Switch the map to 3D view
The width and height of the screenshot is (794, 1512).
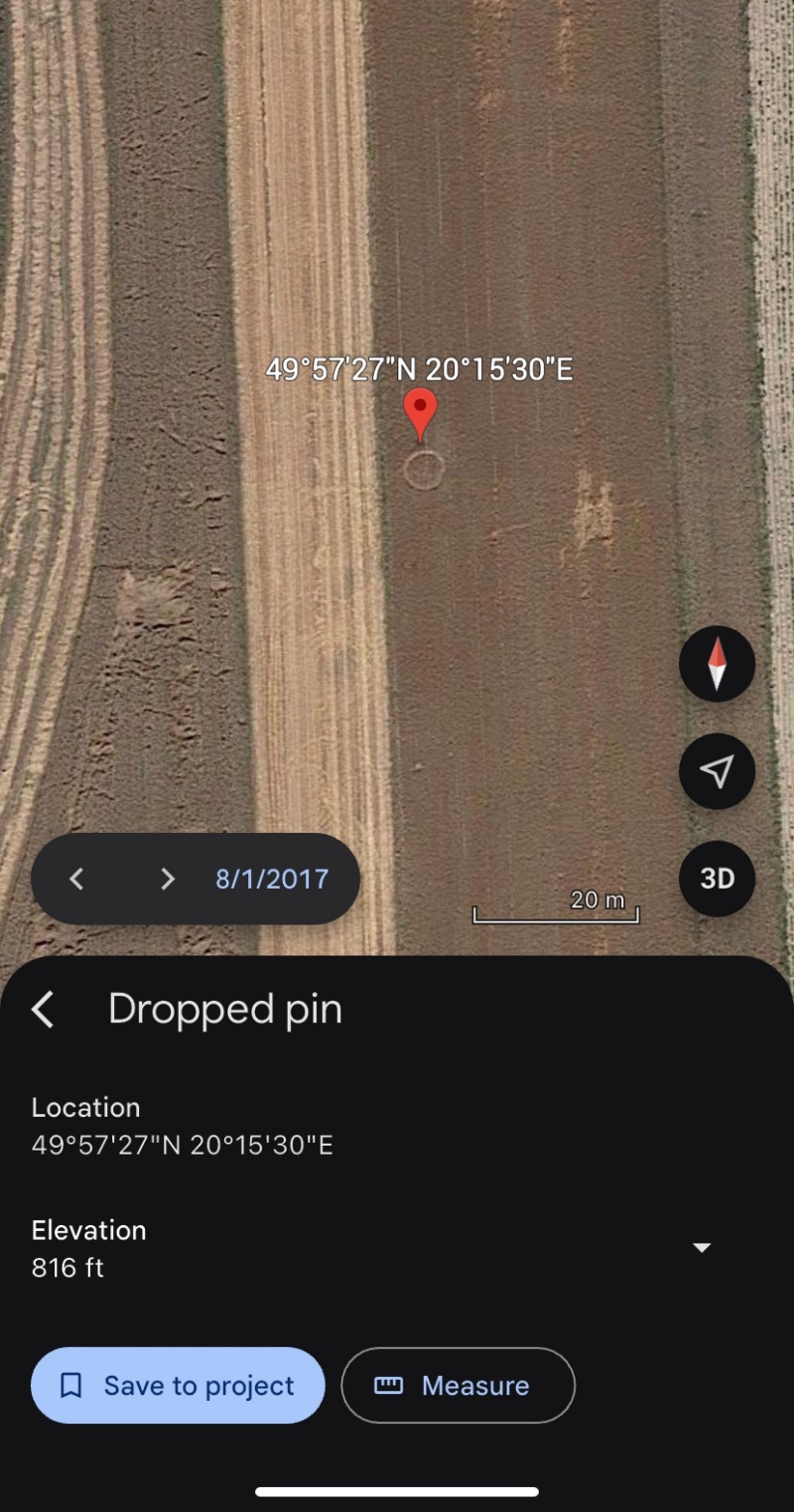click(717, 879)
